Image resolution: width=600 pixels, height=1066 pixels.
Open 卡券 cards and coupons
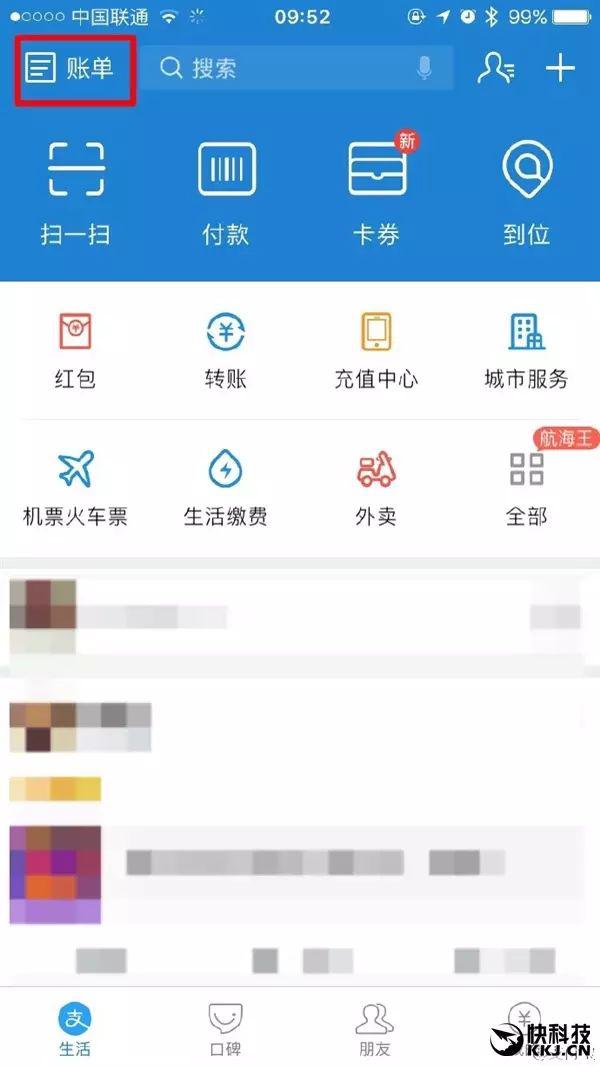[x=377, y=192]
